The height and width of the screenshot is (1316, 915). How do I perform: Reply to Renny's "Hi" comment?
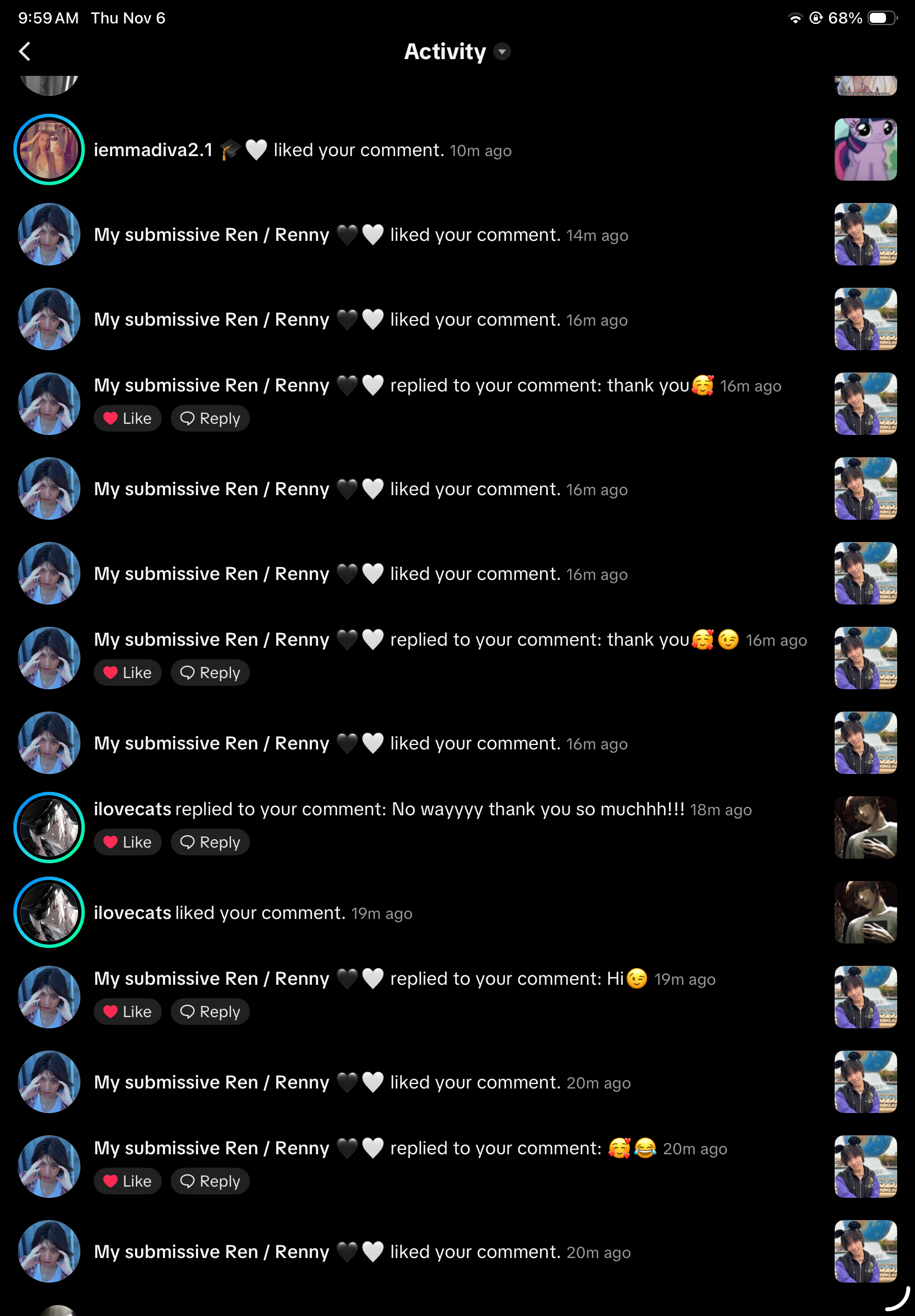click(210, 1012)
